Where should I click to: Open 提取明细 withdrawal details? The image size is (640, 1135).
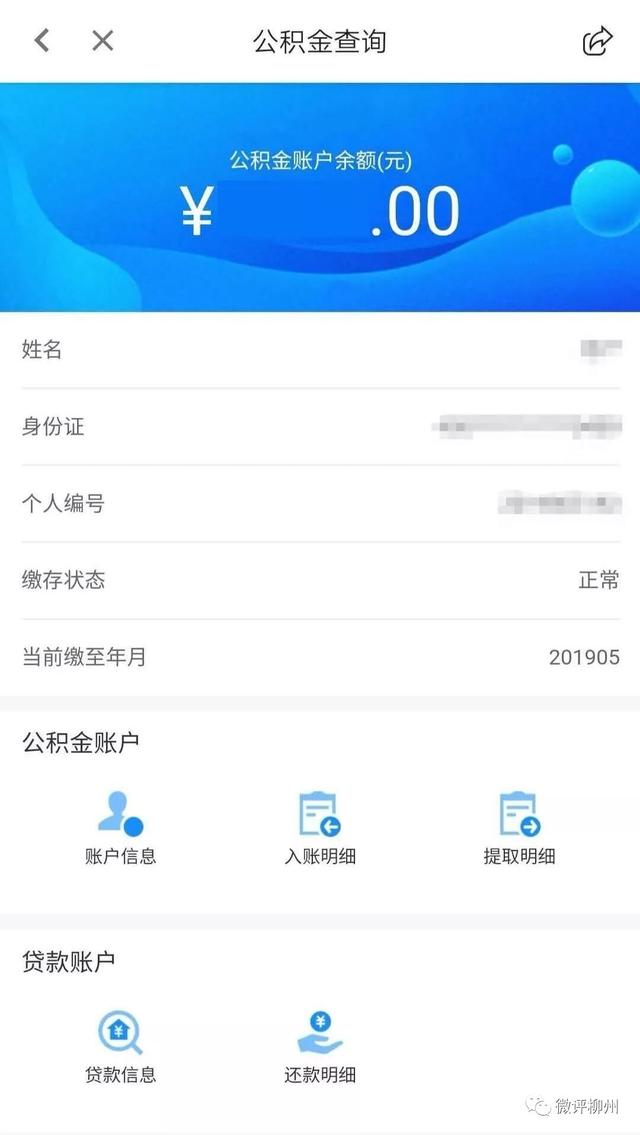(x=519, y=827)
